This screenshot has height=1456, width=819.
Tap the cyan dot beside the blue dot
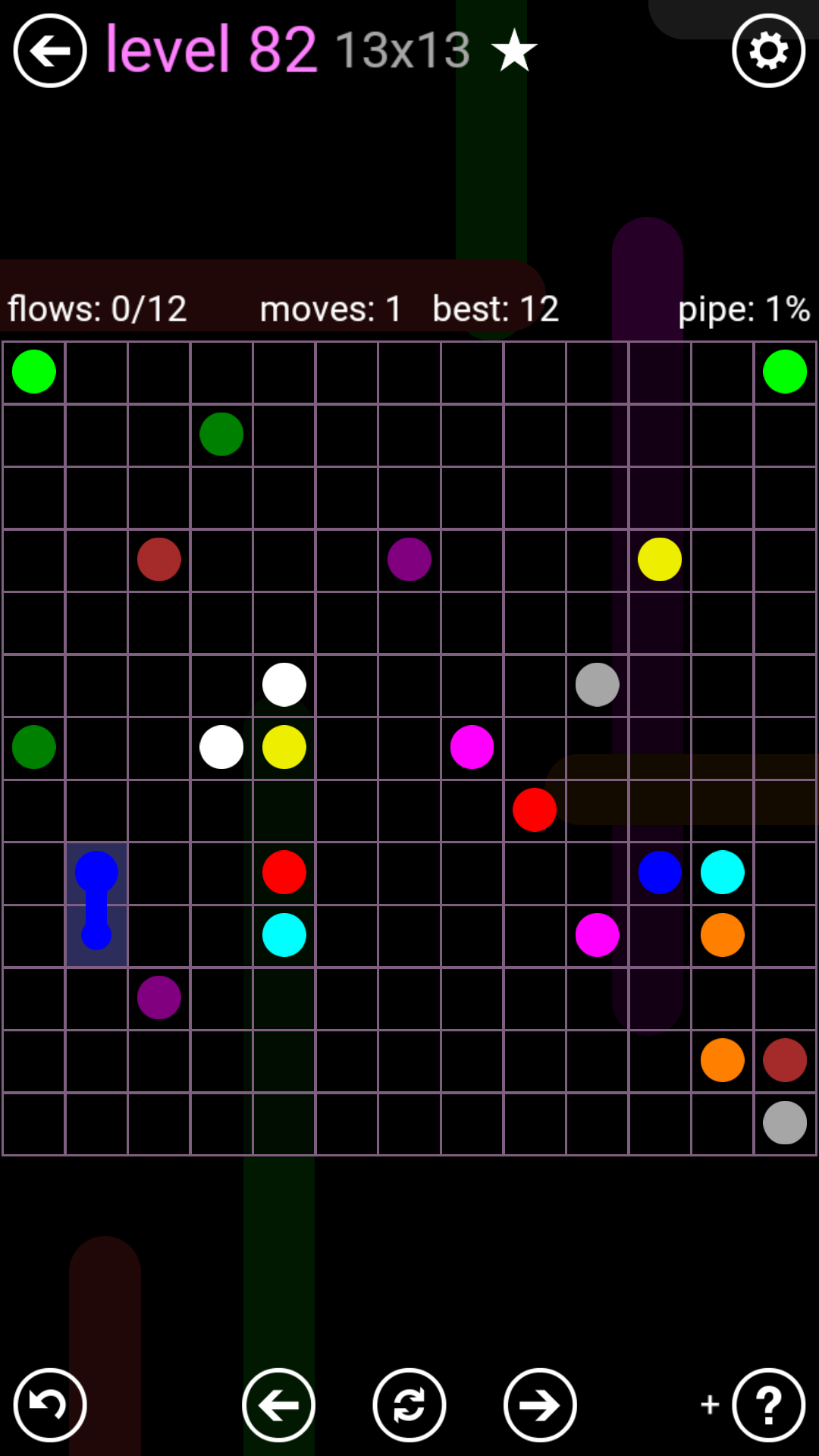(x=722, y=872)
